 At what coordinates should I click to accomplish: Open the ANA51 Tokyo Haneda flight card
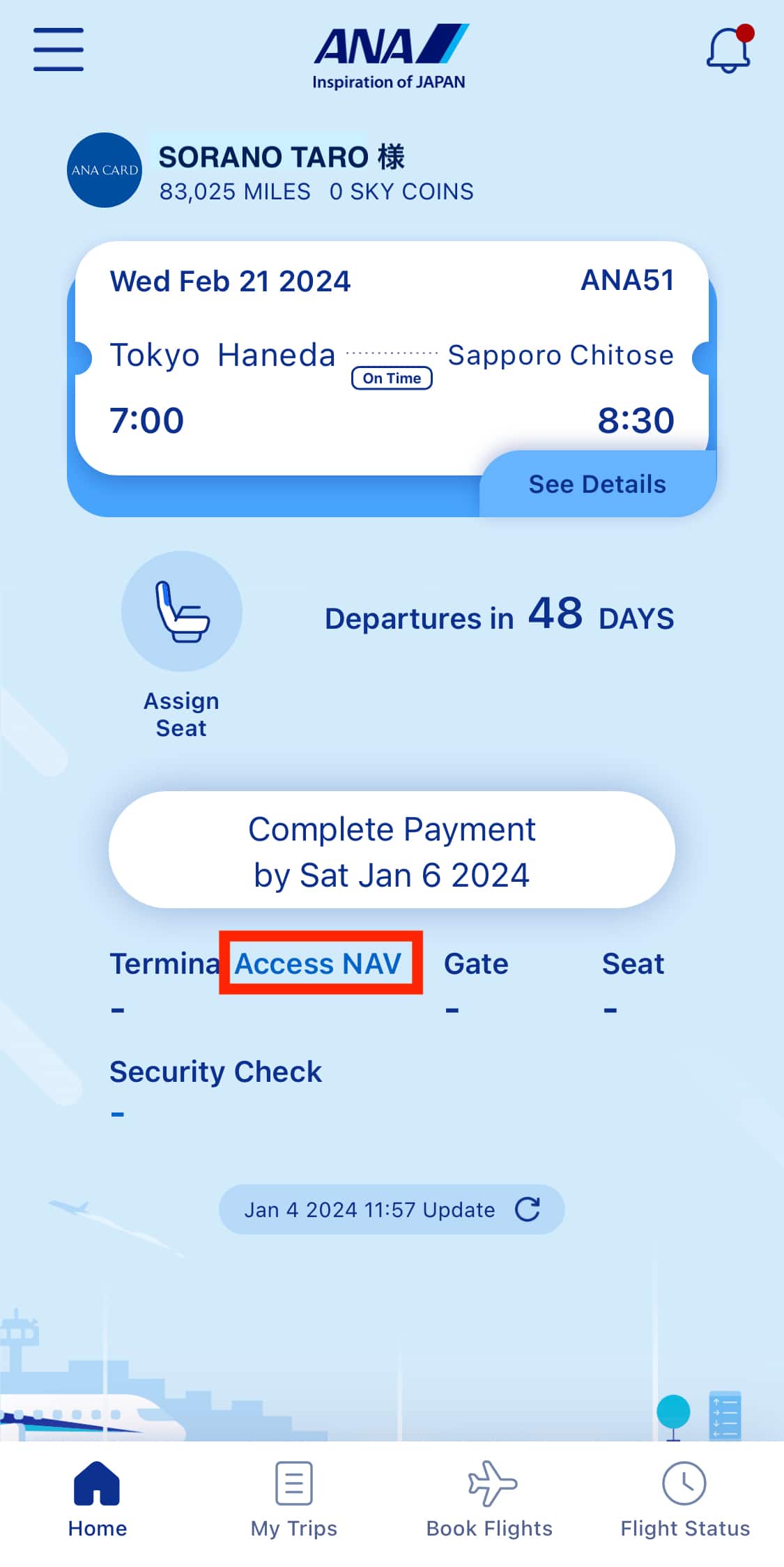pos(392,356)
